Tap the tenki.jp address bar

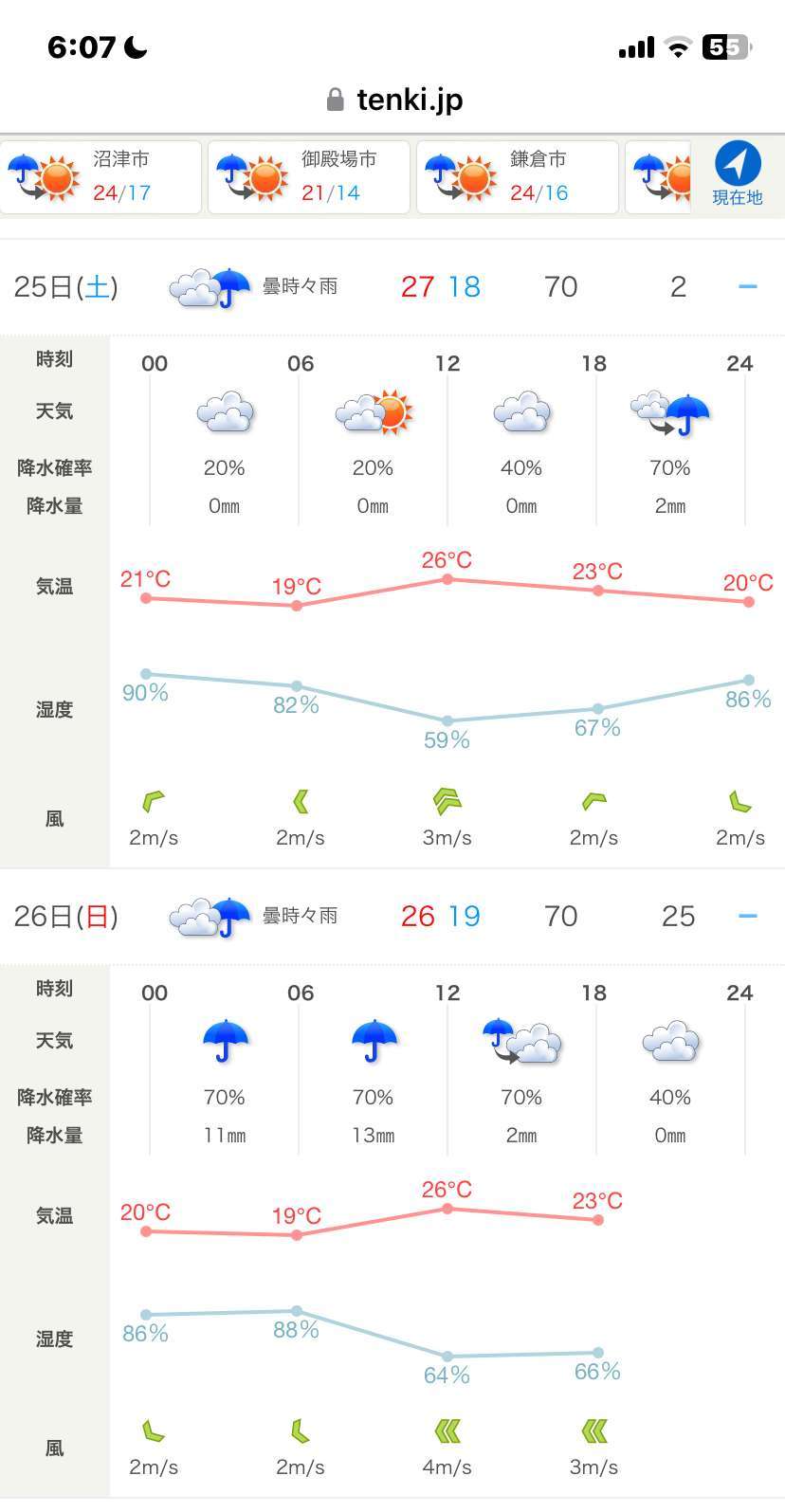(x=392, y=100)
